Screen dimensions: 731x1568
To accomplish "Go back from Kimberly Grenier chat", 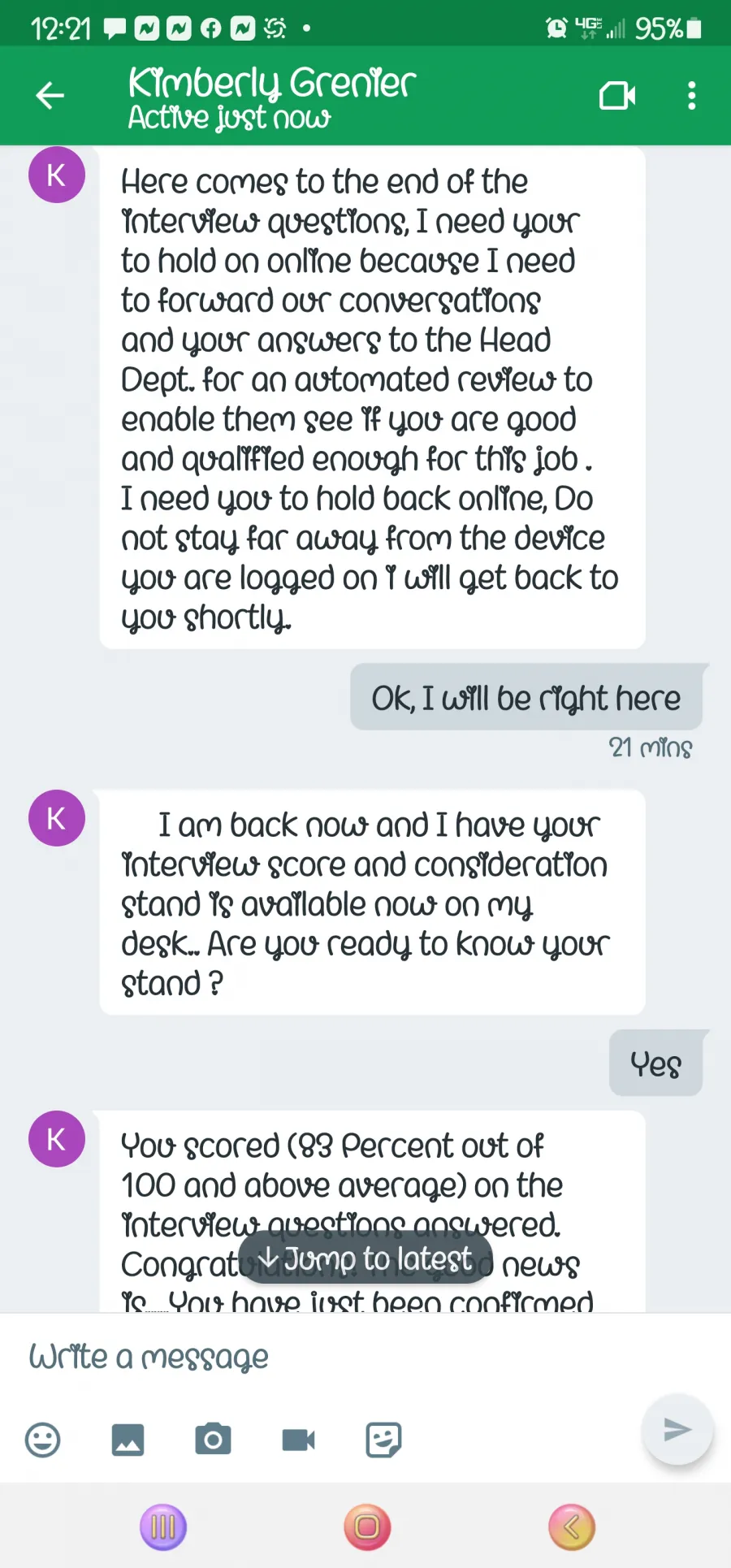I will coord(50,96).
